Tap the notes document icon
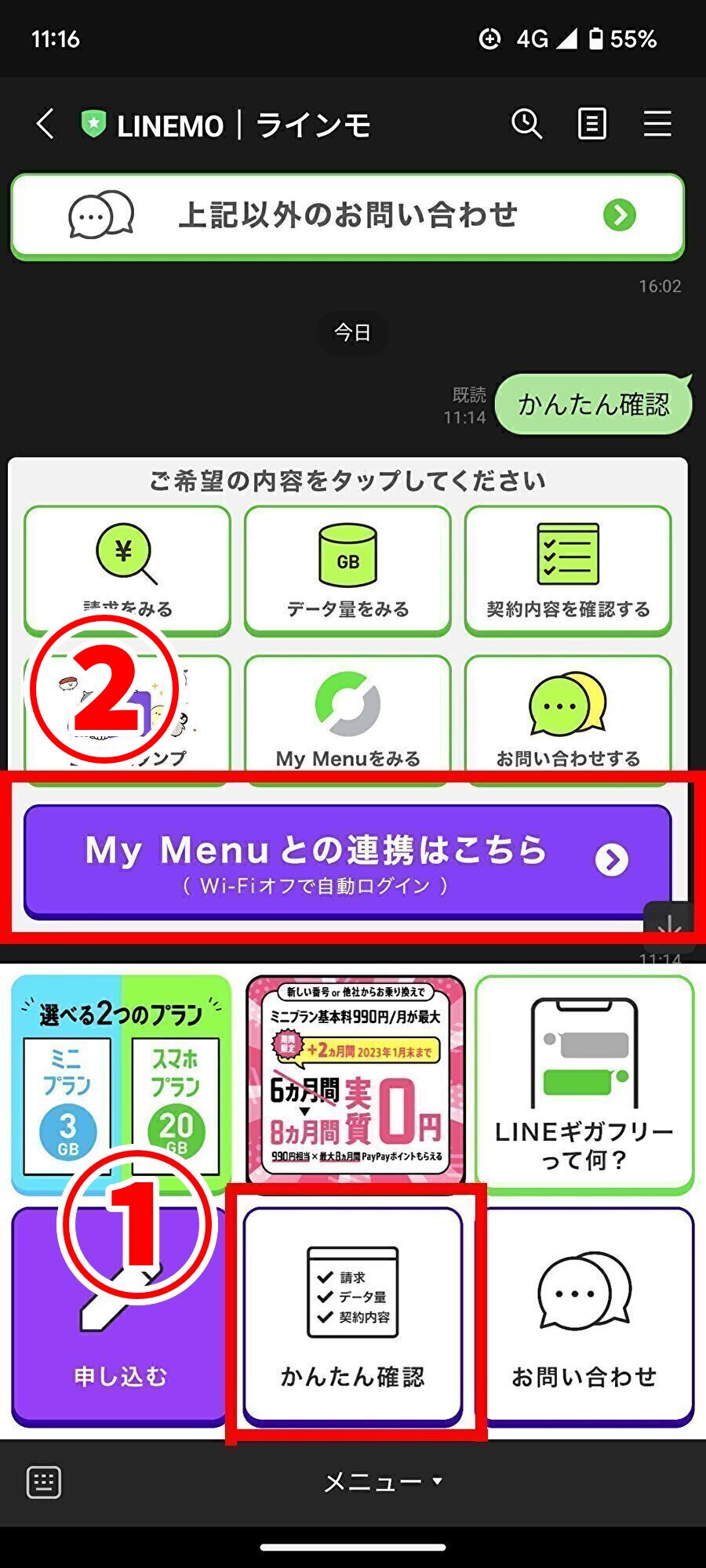Viewport: 706px width, 1568px height. (592, 124)
